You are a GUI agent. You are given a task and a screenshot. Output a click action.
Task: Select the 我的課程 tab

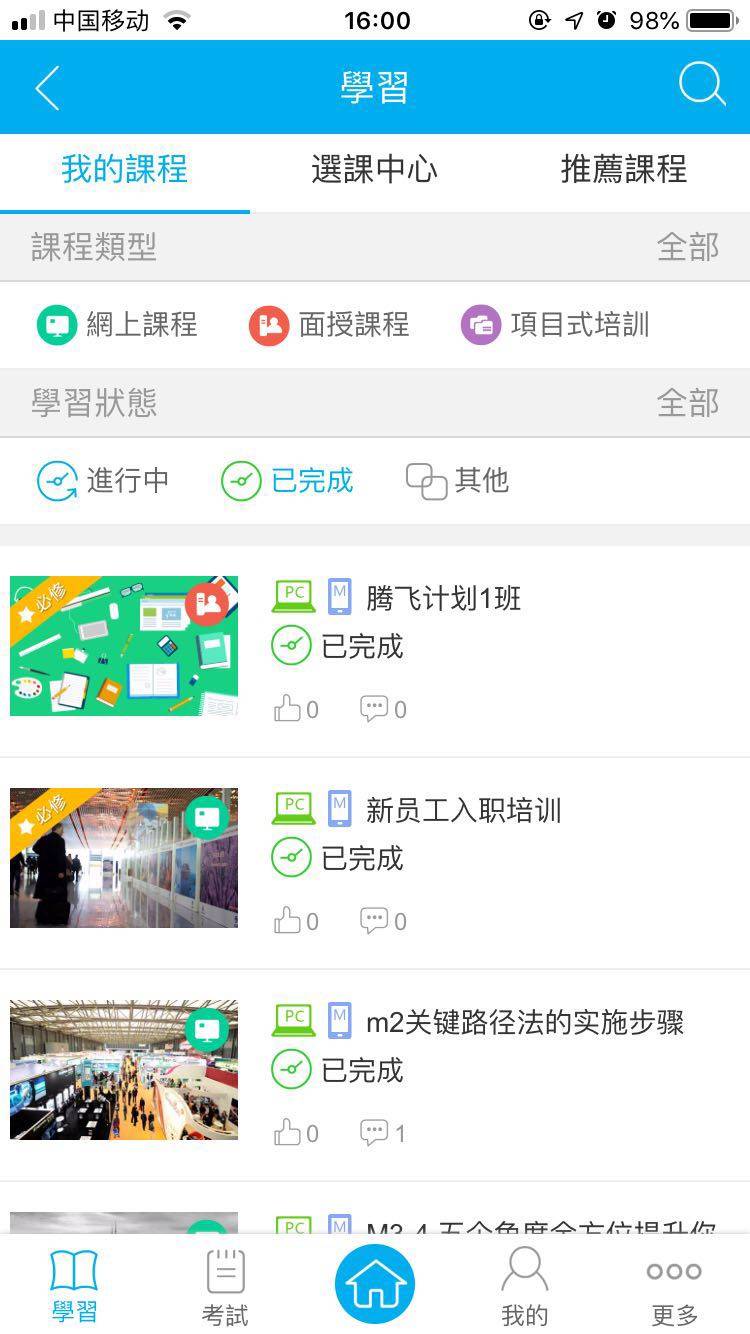[124, 169]
